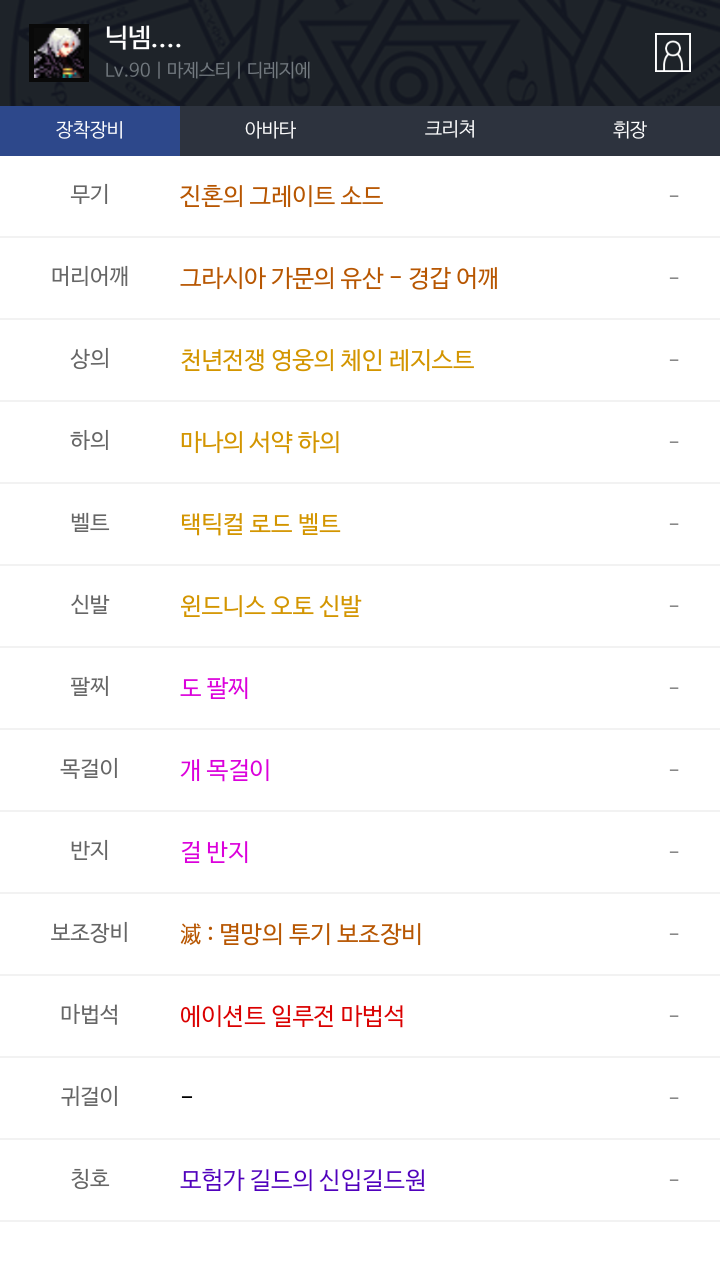This screenshot has height=1280, width=720.
Task: Switch to the 크리쳐 tab
Action: (450, 130)
